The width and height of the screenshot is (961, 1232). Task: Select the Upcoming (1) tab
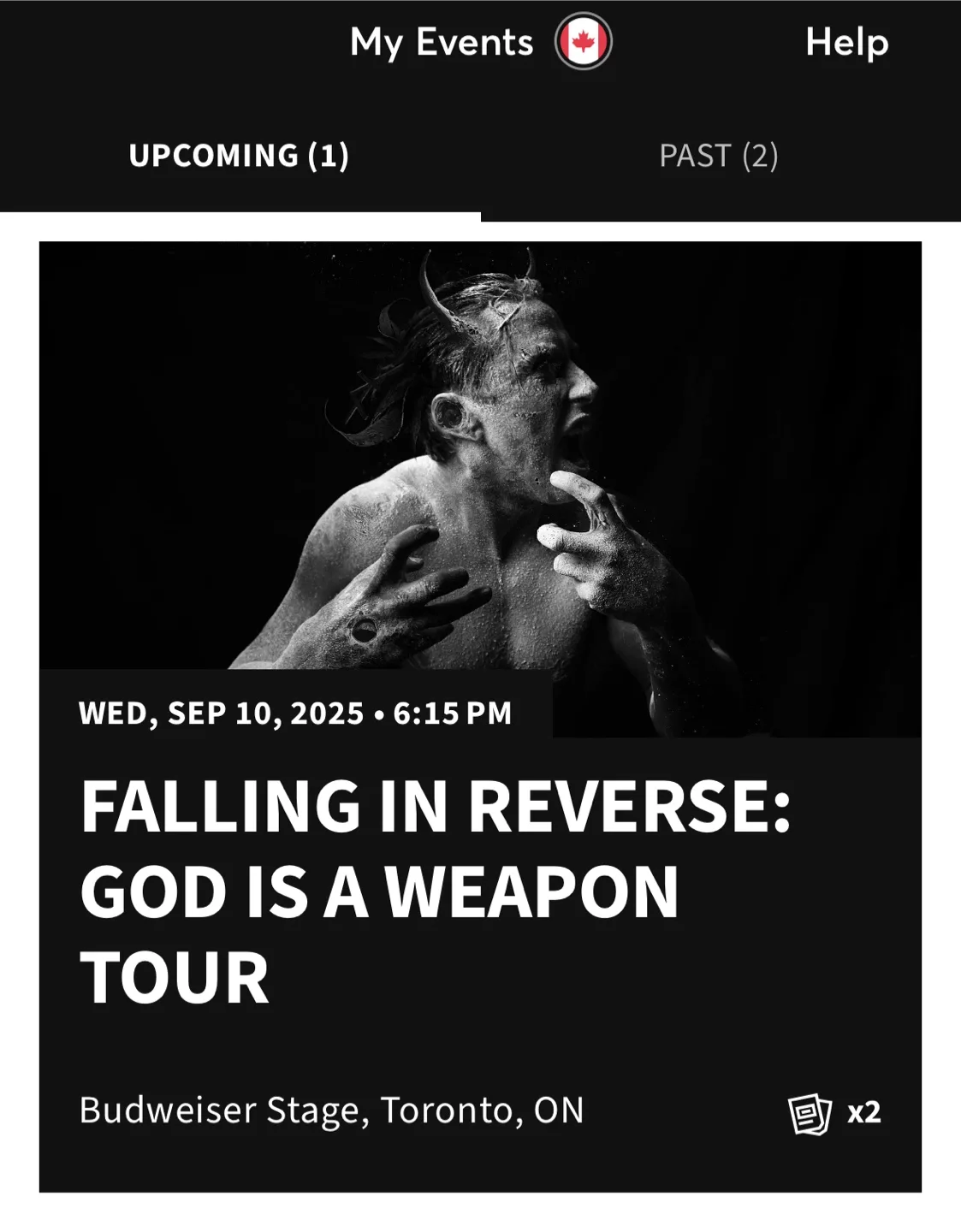pyautogui.click(x=240, y=156)
